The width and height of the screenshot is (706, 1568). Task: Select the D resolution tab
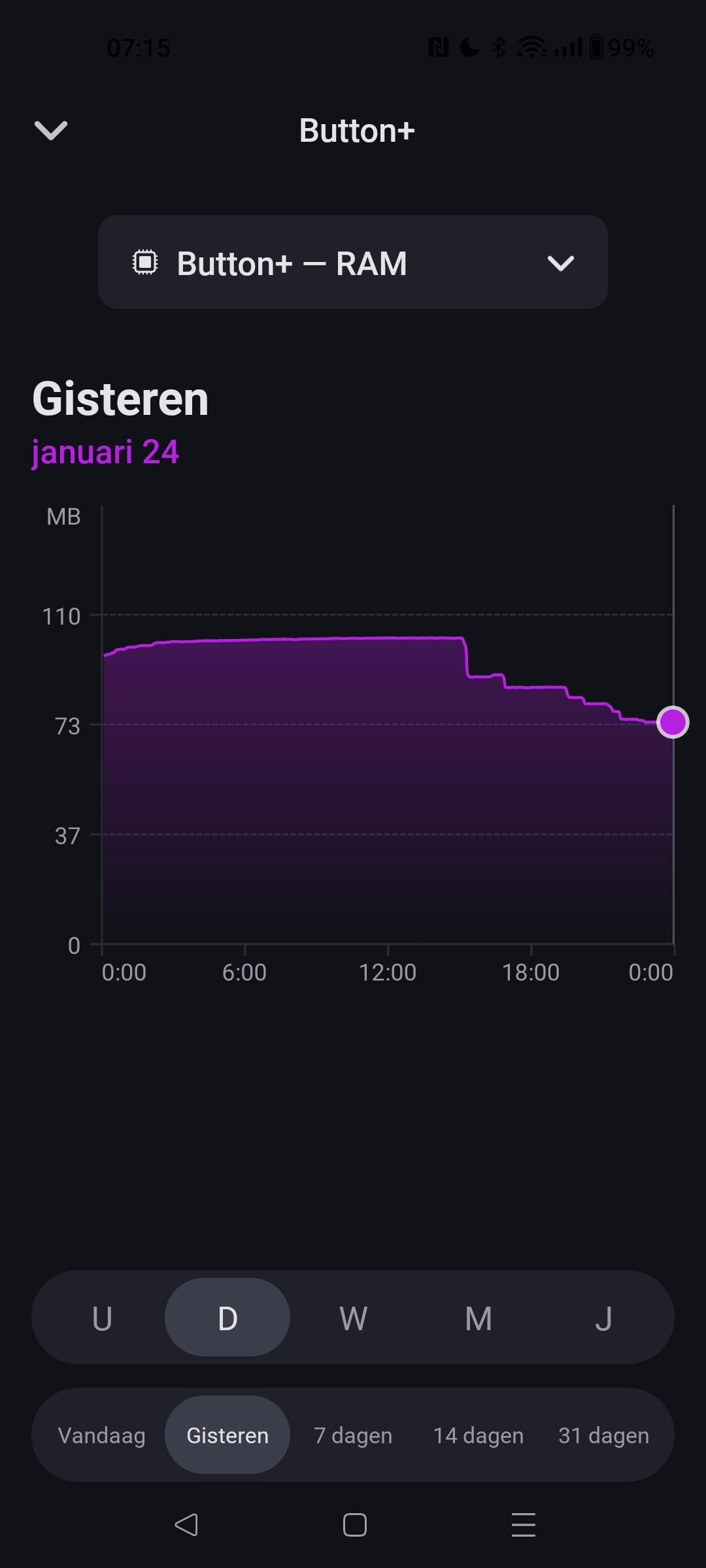pos(227,1319)
